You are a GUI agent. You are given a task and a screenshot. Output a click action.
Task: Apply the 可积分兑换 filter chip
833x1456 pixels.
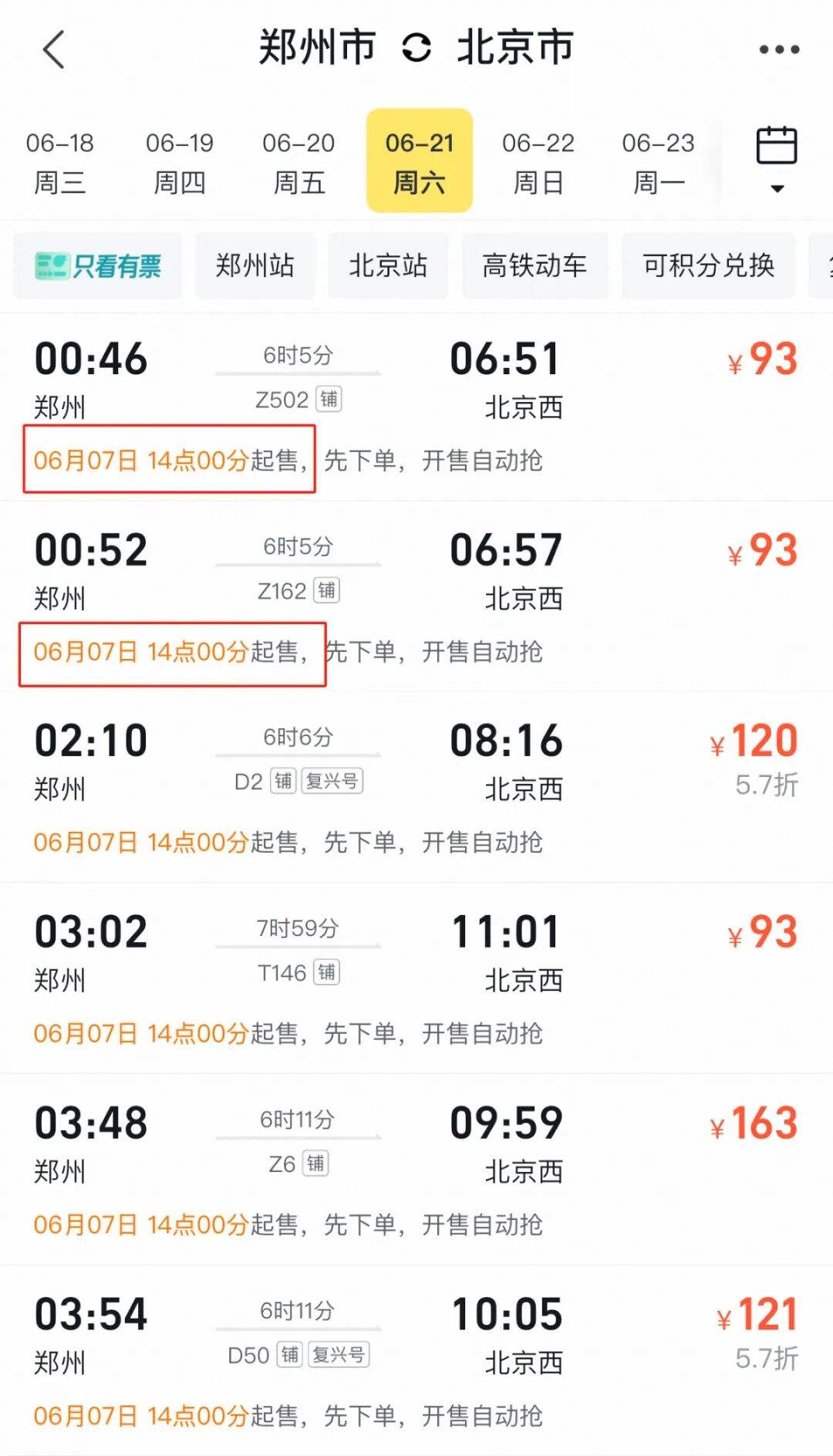708,265
